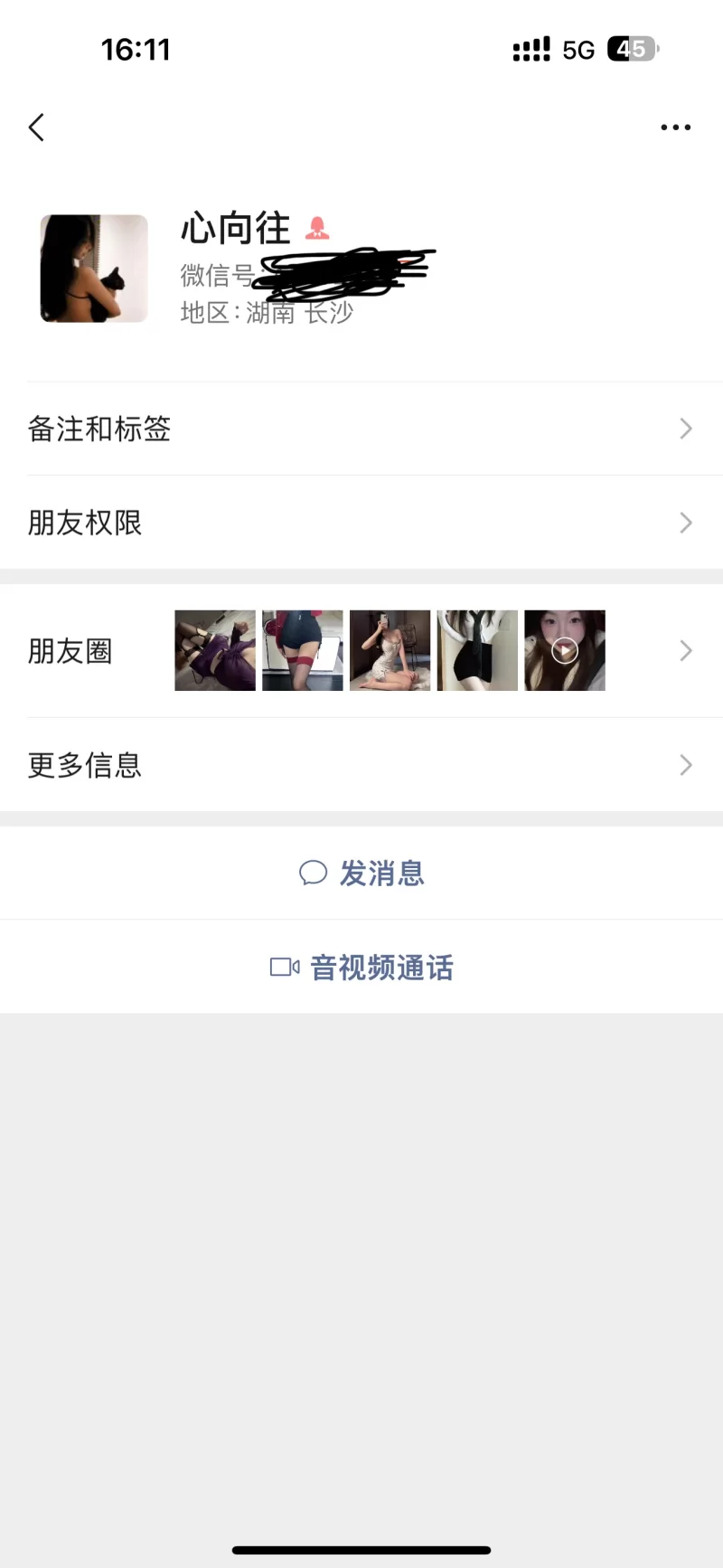Open 朋友权限 settings
The height and width of the screenshot is (1568, 723).
pyautogui.click(x=361, y=523)
